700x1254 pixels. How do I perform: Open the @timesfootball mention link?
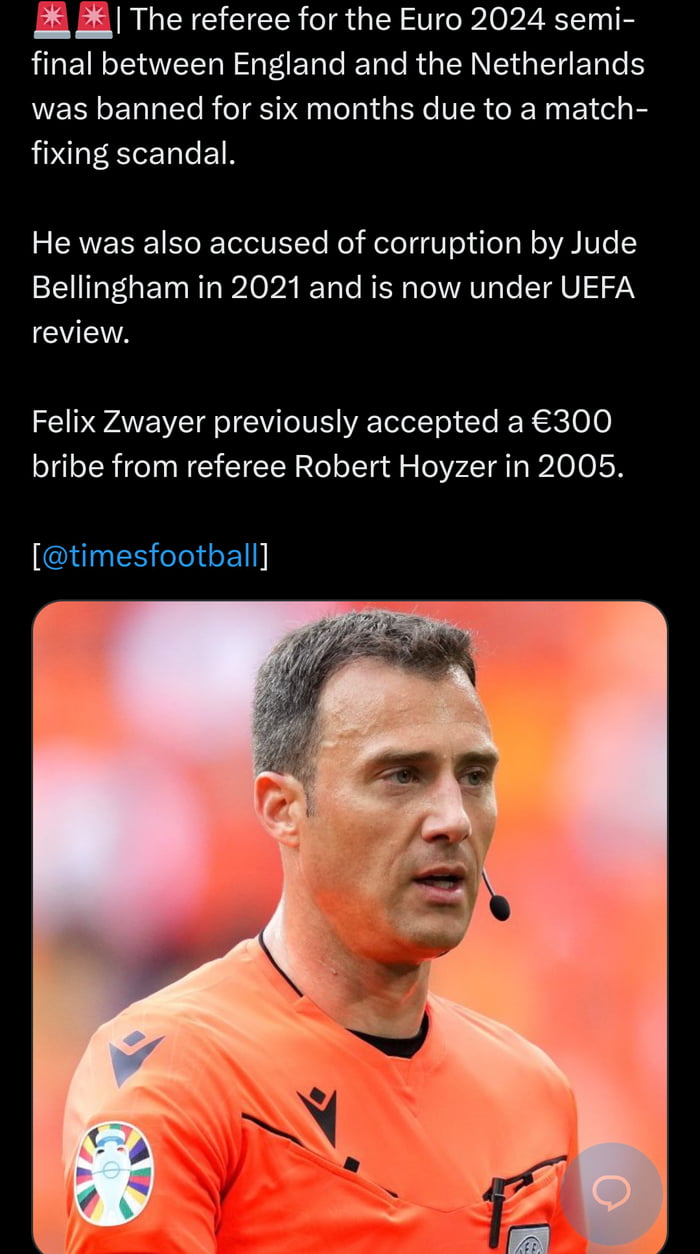click(x=150, y=555)
